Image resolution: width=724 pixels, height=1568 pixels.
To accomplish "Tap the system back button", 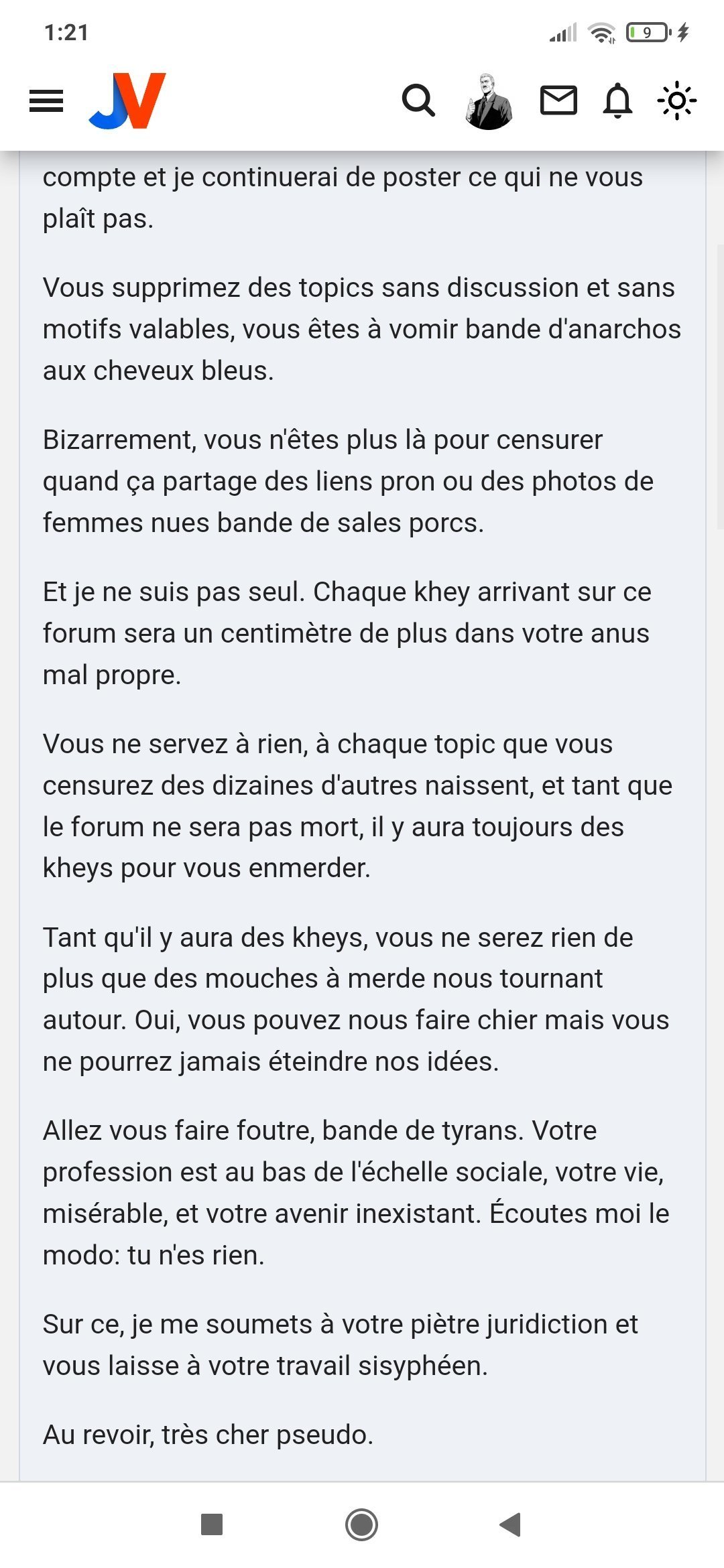I will pos(511,1524).
